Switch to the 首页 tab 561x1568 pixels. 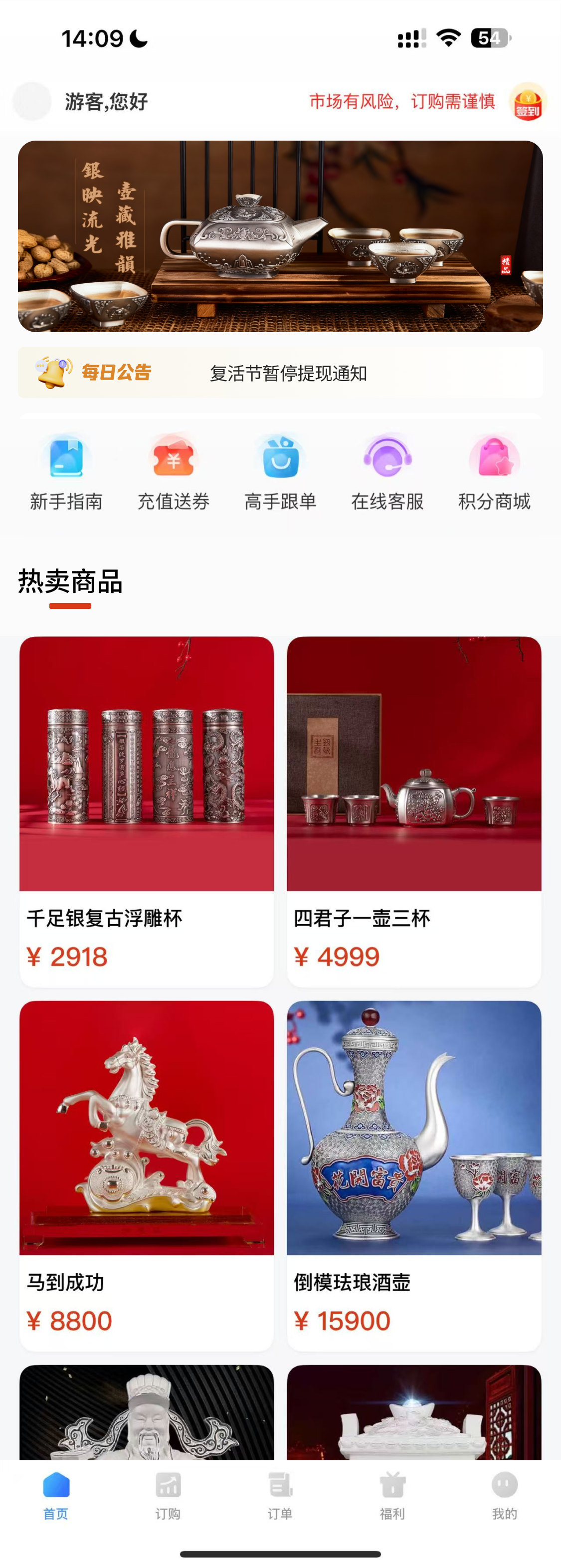click(x=56, y=1495)
